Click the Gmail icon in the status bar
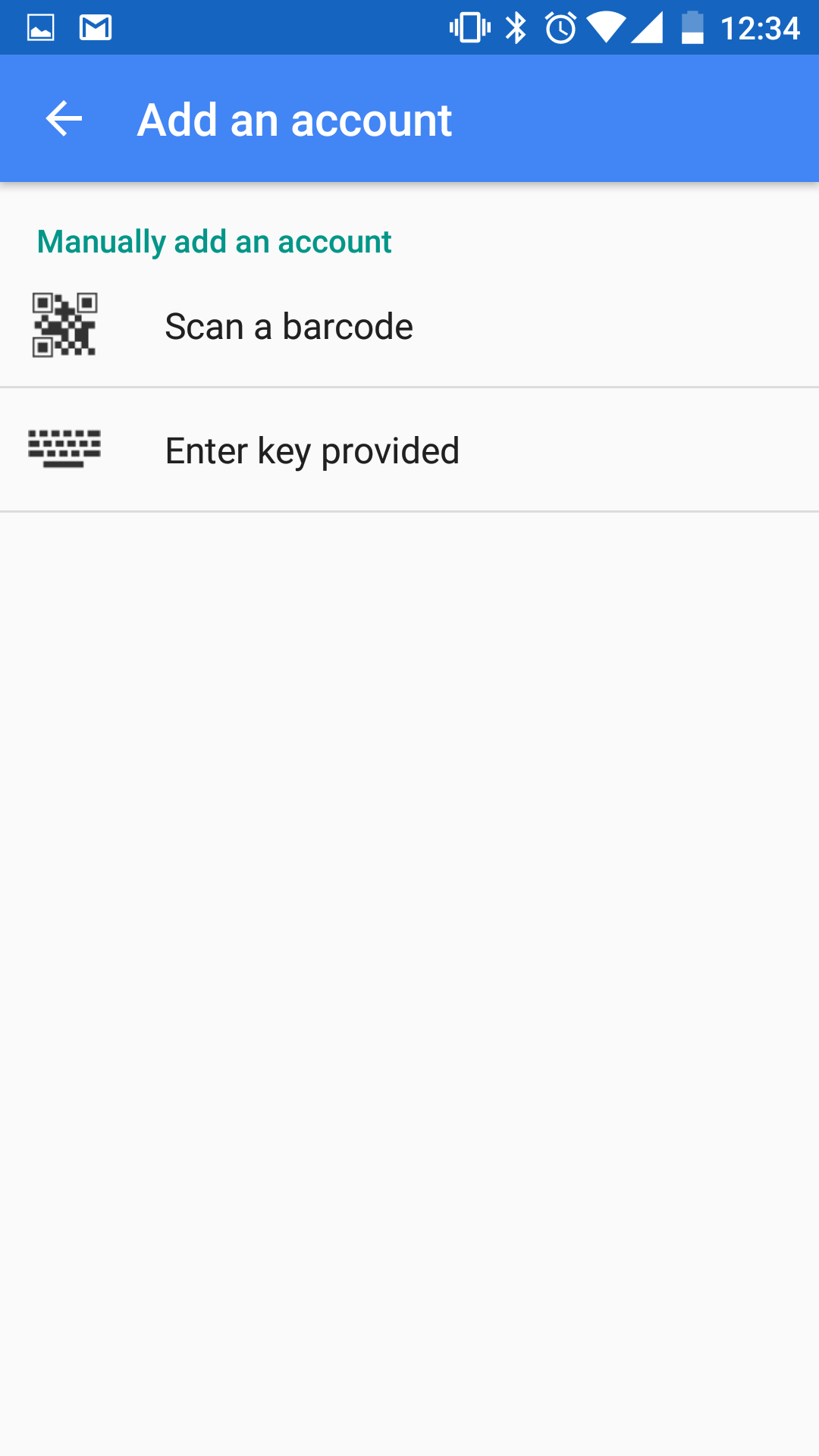 (94, 27)
